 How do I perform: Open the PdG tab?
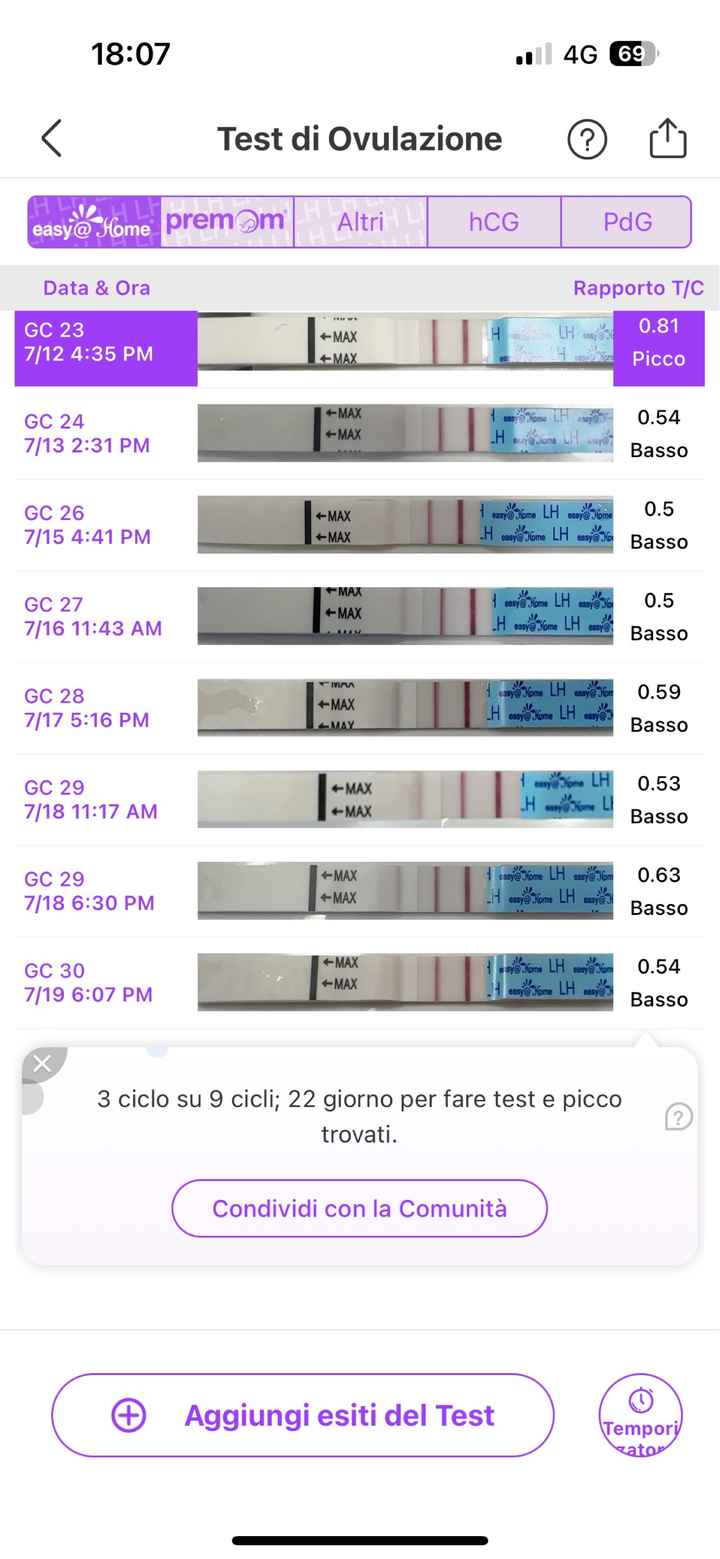click(627, 221)
